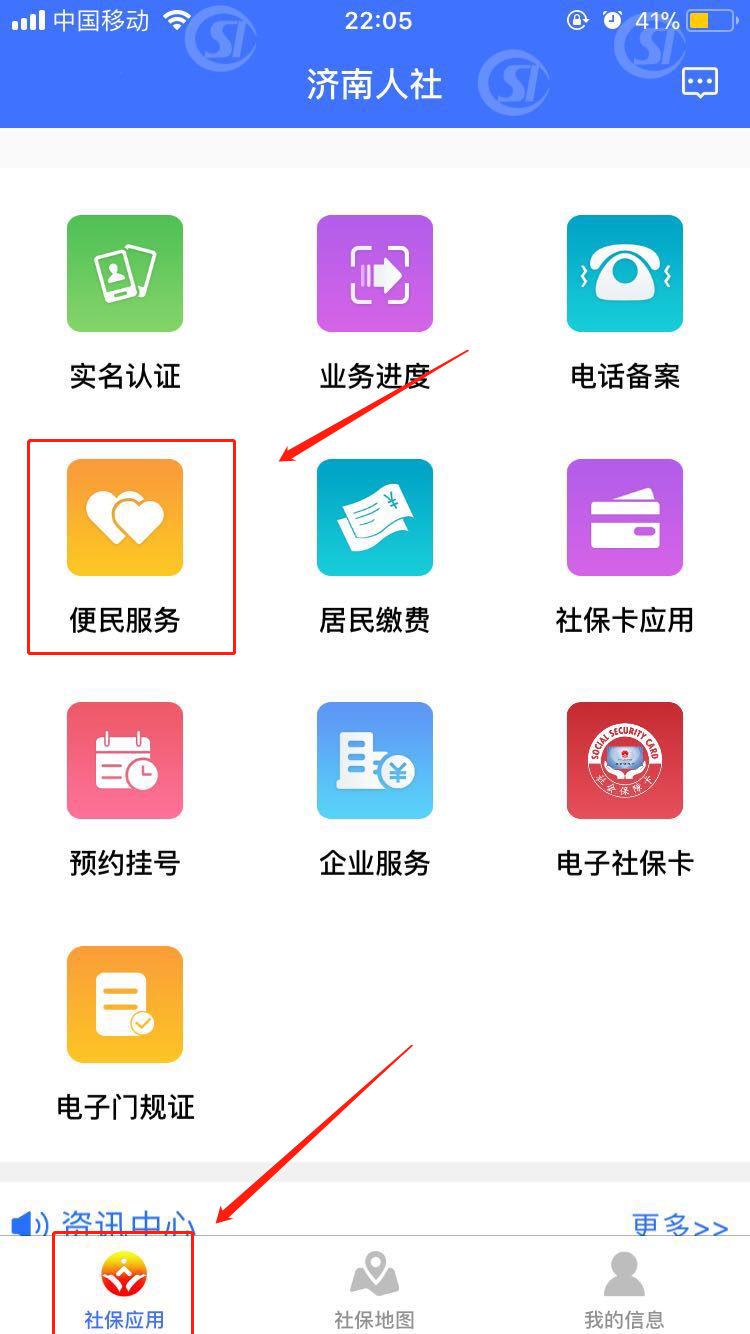View 更多 news in 资讯中心
This screenshot has width=750, height=1334.
tap(679, 1224)
